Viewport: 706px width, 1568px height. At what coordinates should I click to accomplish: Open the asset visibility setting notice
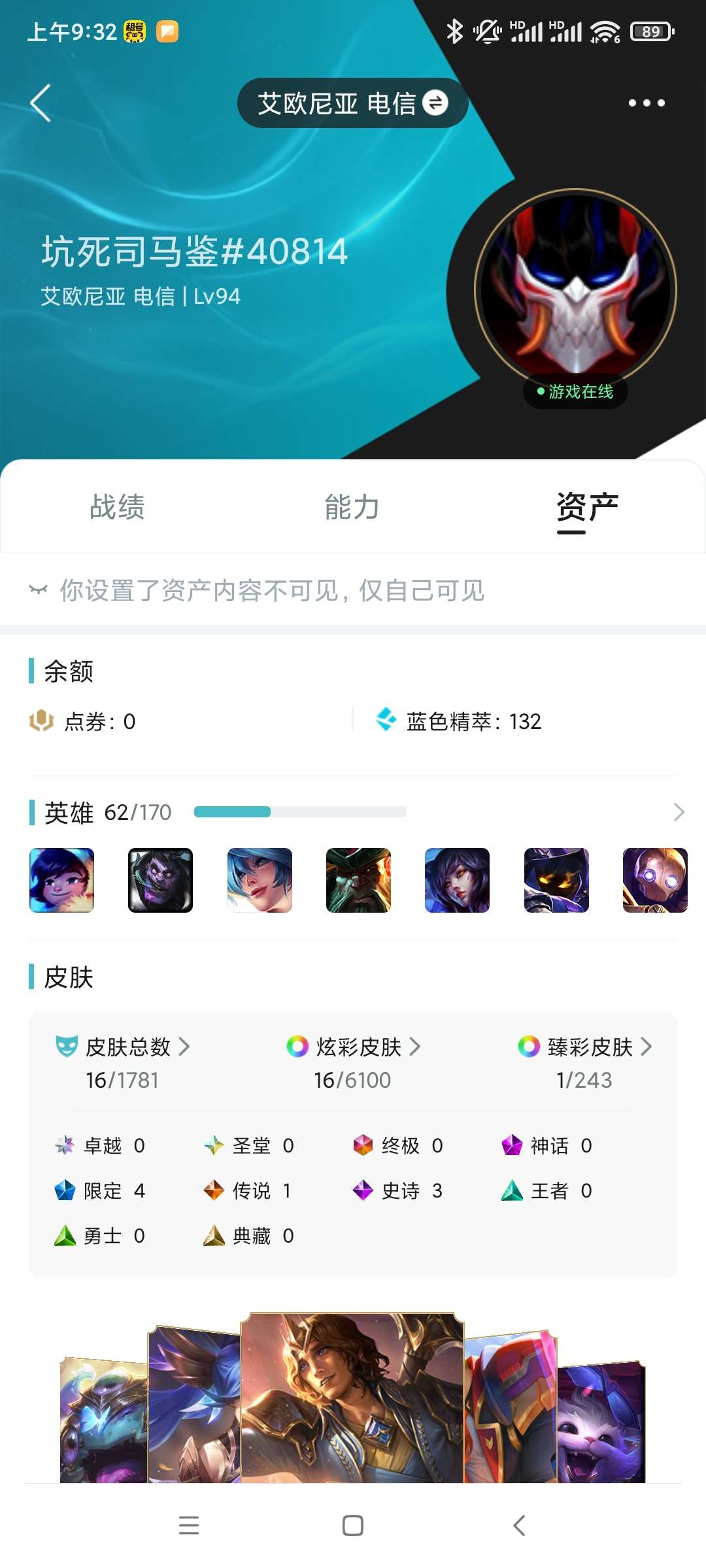pyautogui.click(x=271, y=591)
